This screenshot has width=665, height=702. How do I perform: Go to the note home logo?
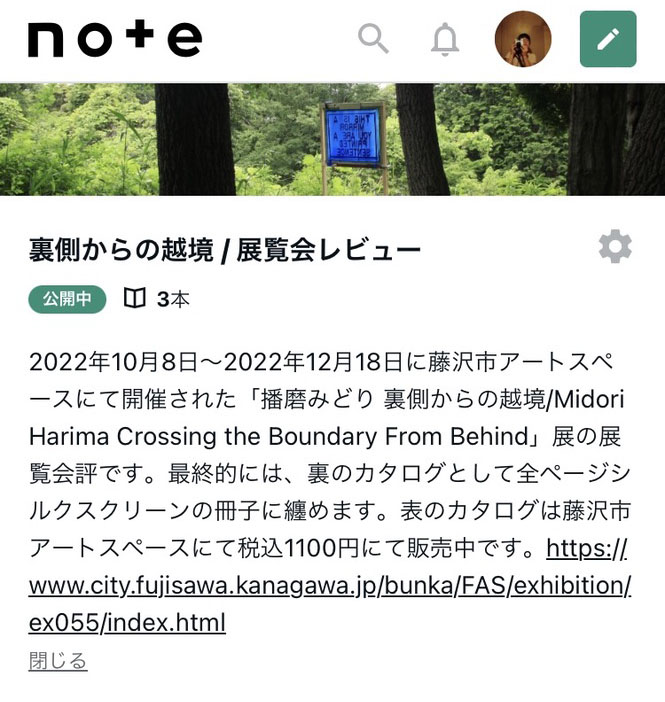click(114, 39)
